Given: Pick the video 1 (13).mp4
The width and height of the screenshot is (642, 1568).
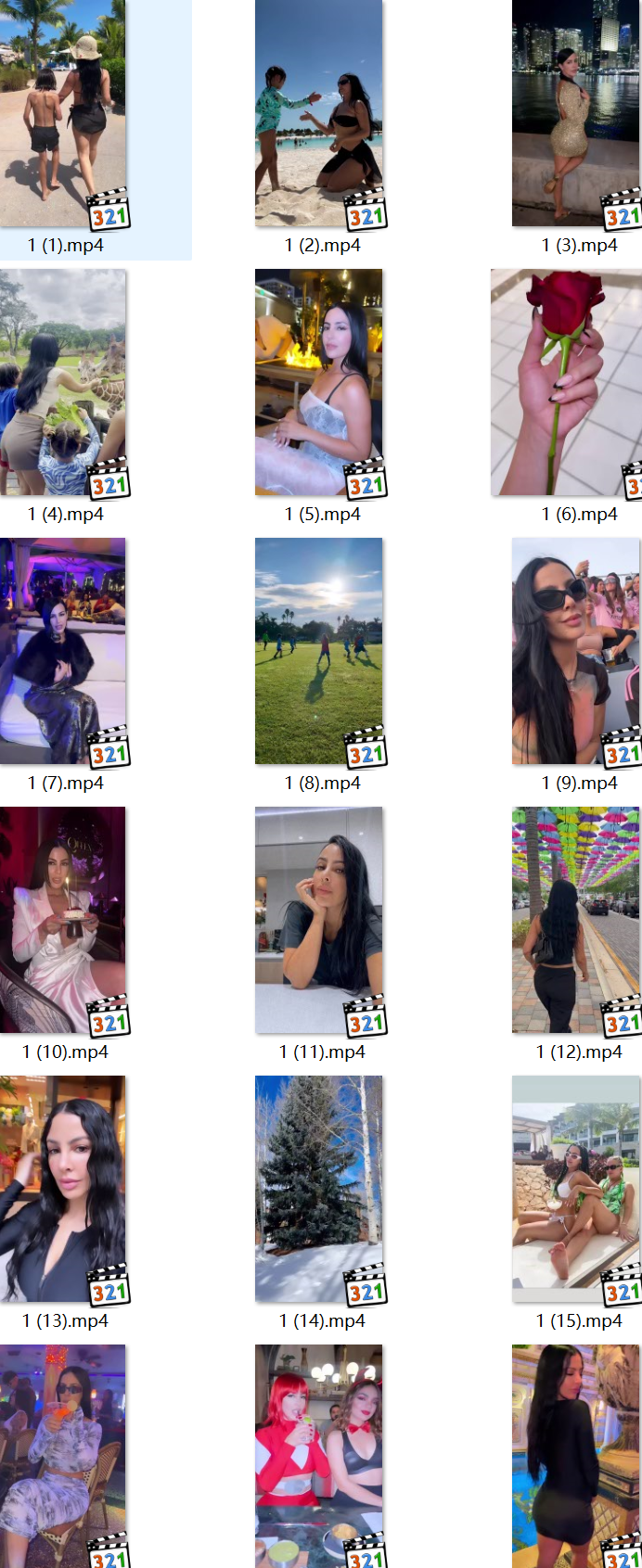Looking at the screenshot, I should 63,1189.
